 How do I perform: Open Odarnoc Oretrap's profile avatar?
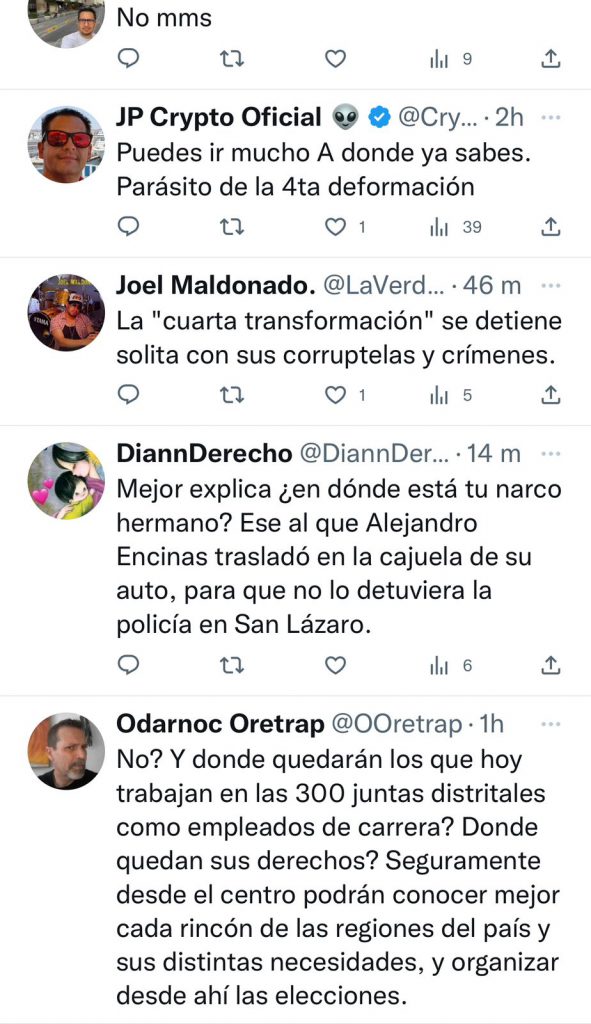[66, 751]
